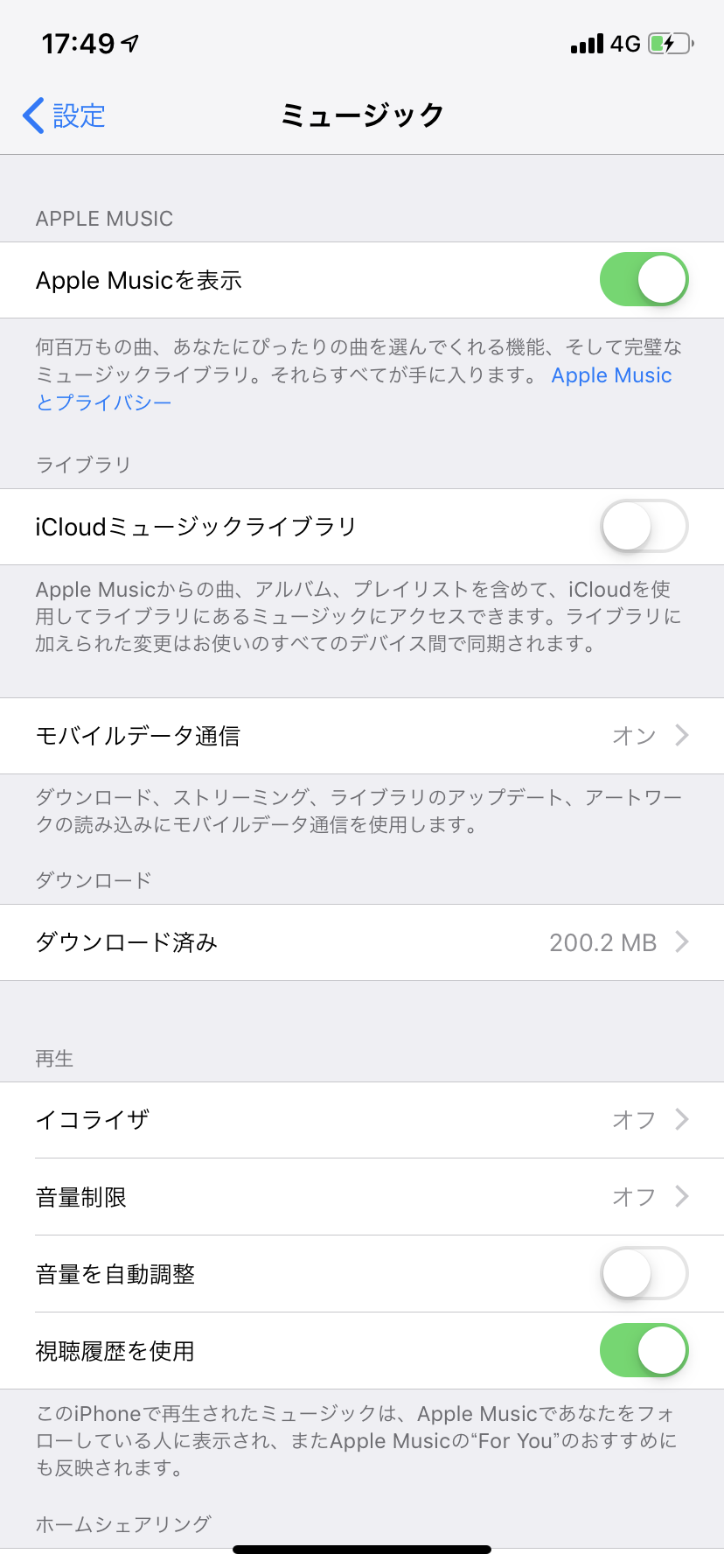The image size is (724, 1568).
Task: Go back to 設定
Action: coord(65,115)
